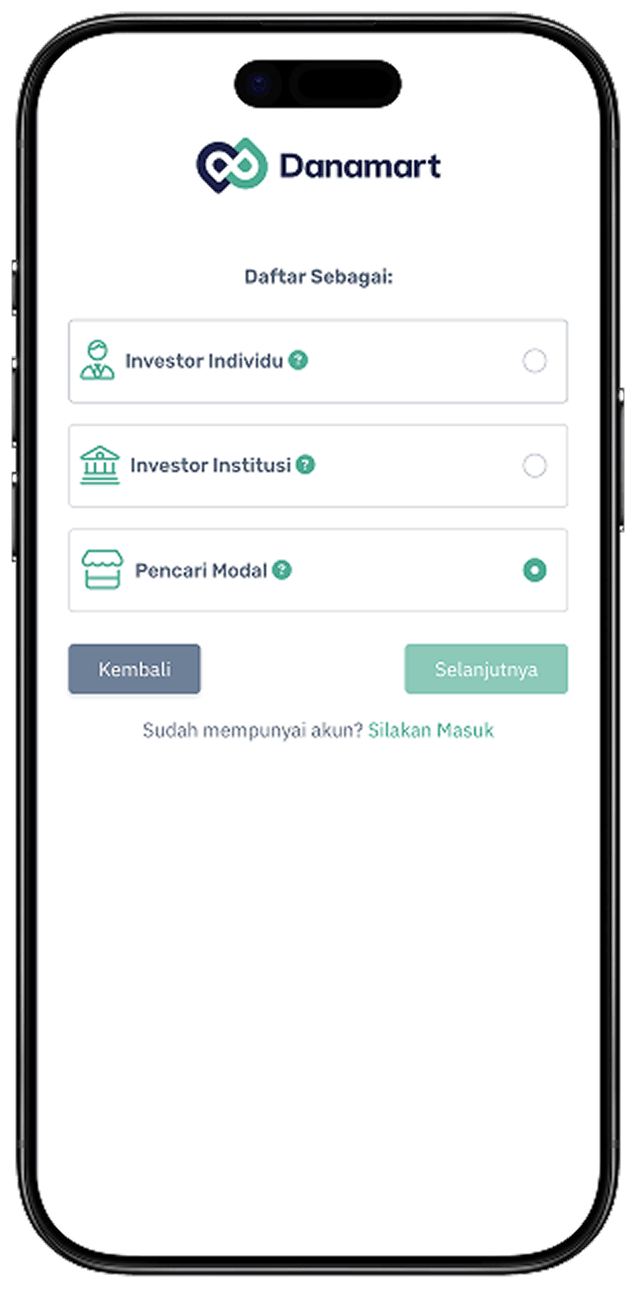
Task: Open help icon next to Investor Individu
Action: point(298,360)
